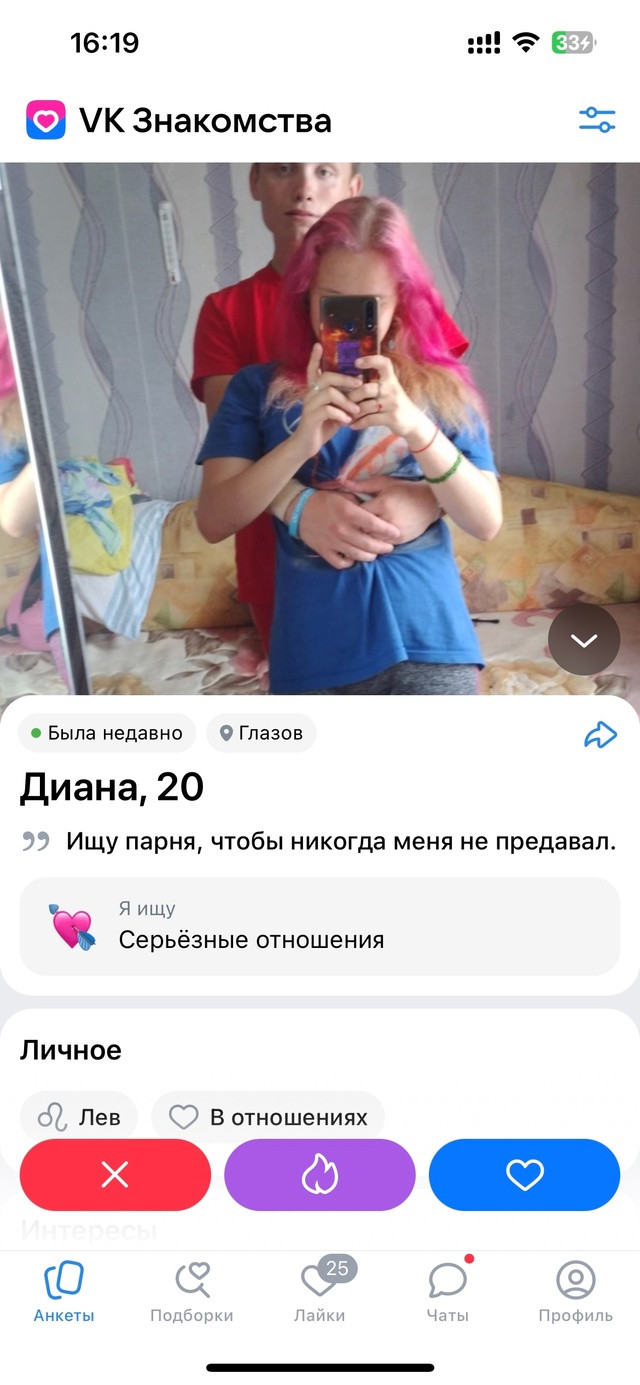Open the Чаты tab

coord(447,1291)
